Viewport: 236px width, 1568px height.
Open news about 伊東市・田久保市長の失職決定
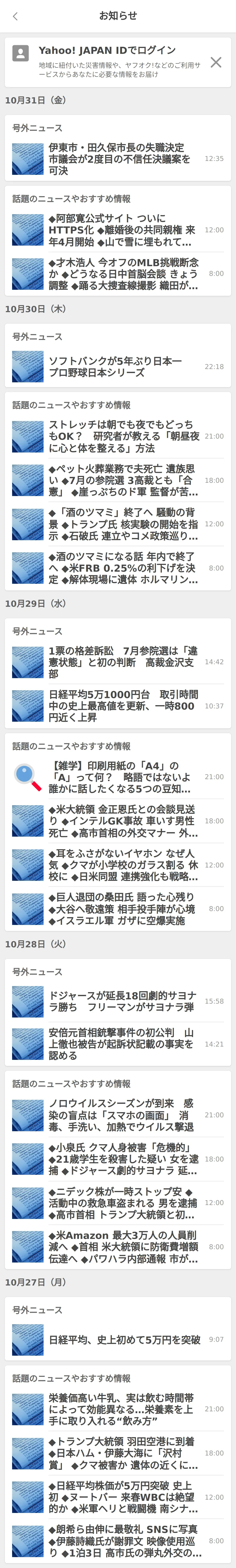coord(122,159)
